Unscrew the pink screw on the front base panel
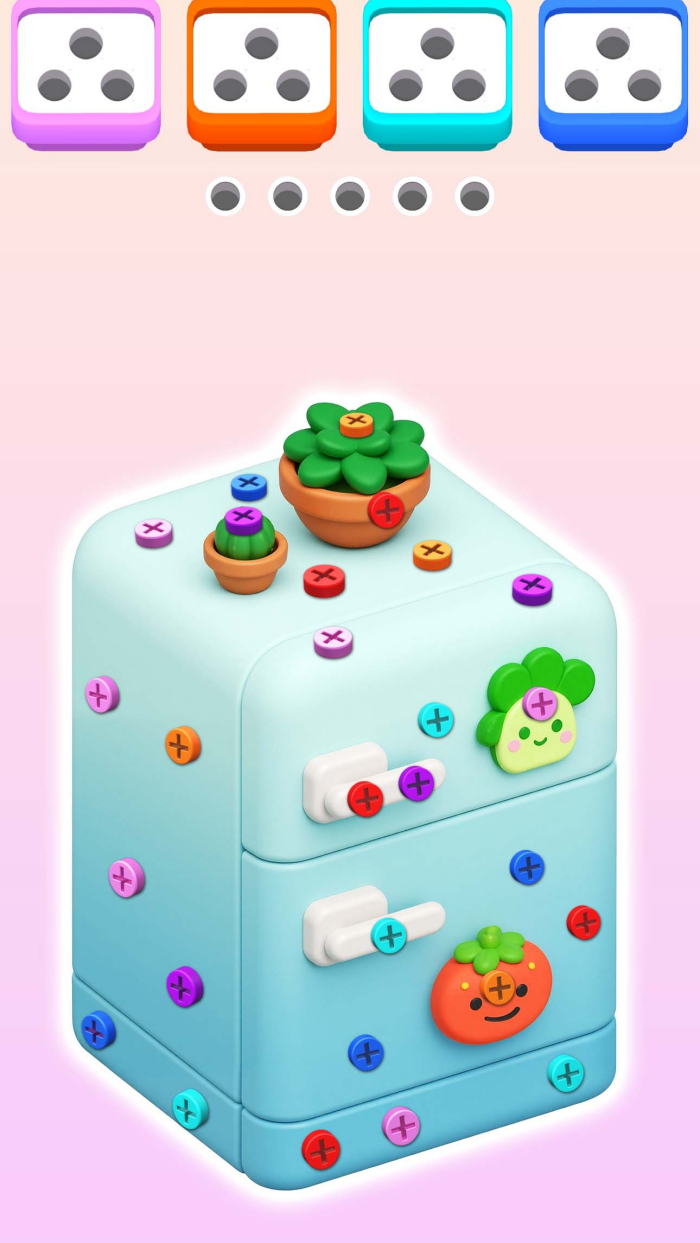 point(401,1126)
